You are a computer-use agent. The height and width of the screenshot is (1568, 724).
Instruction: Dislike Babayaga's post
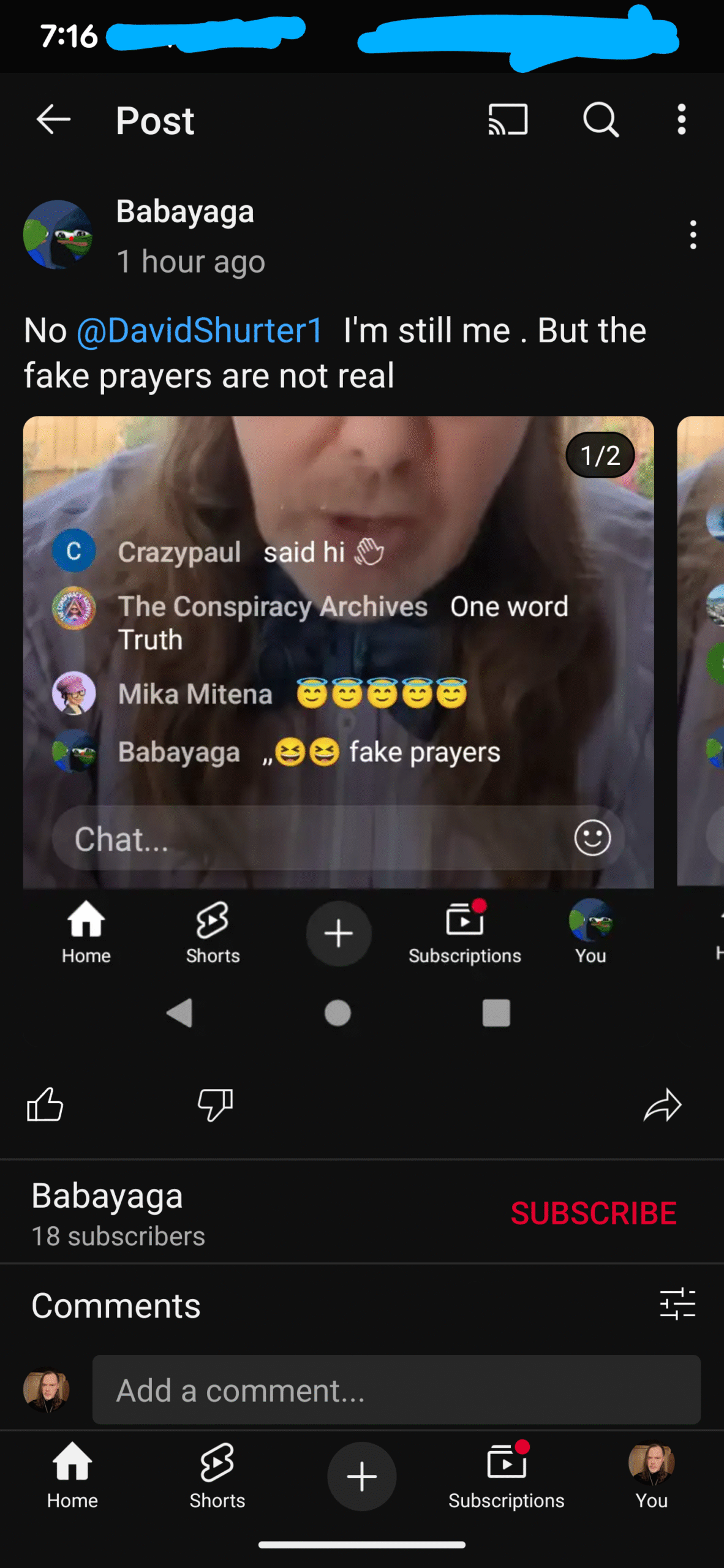pos(216,1104)
